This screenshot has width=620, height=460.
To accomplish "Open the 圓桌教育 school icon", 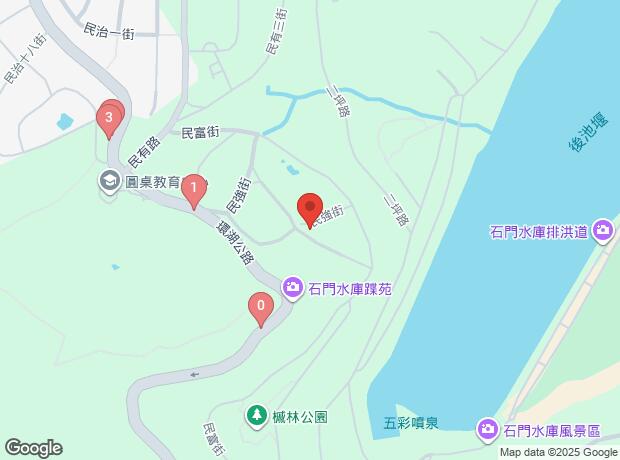I will point(109,182).
